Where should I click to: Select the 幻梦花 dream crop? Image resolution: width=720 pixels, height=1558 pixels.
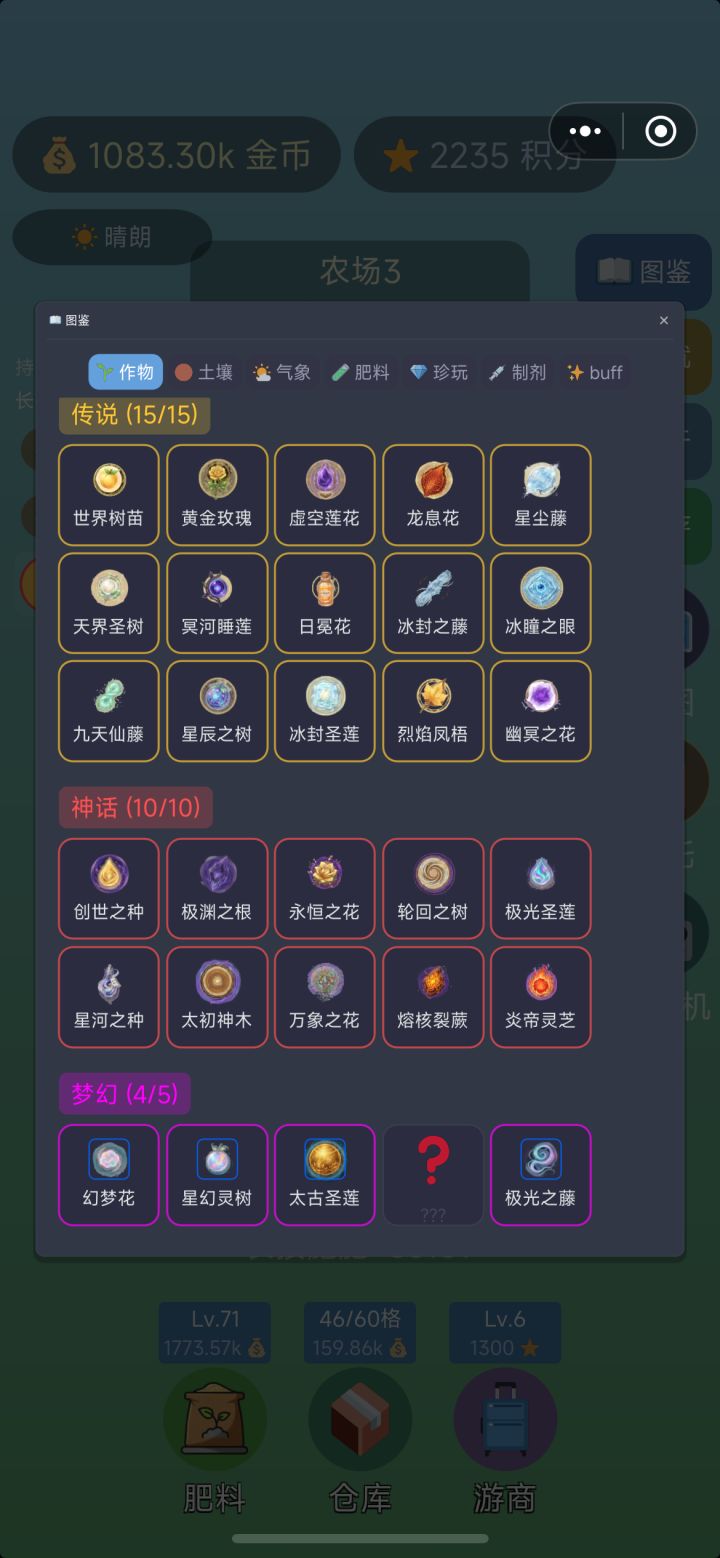tap(108, 1175)
